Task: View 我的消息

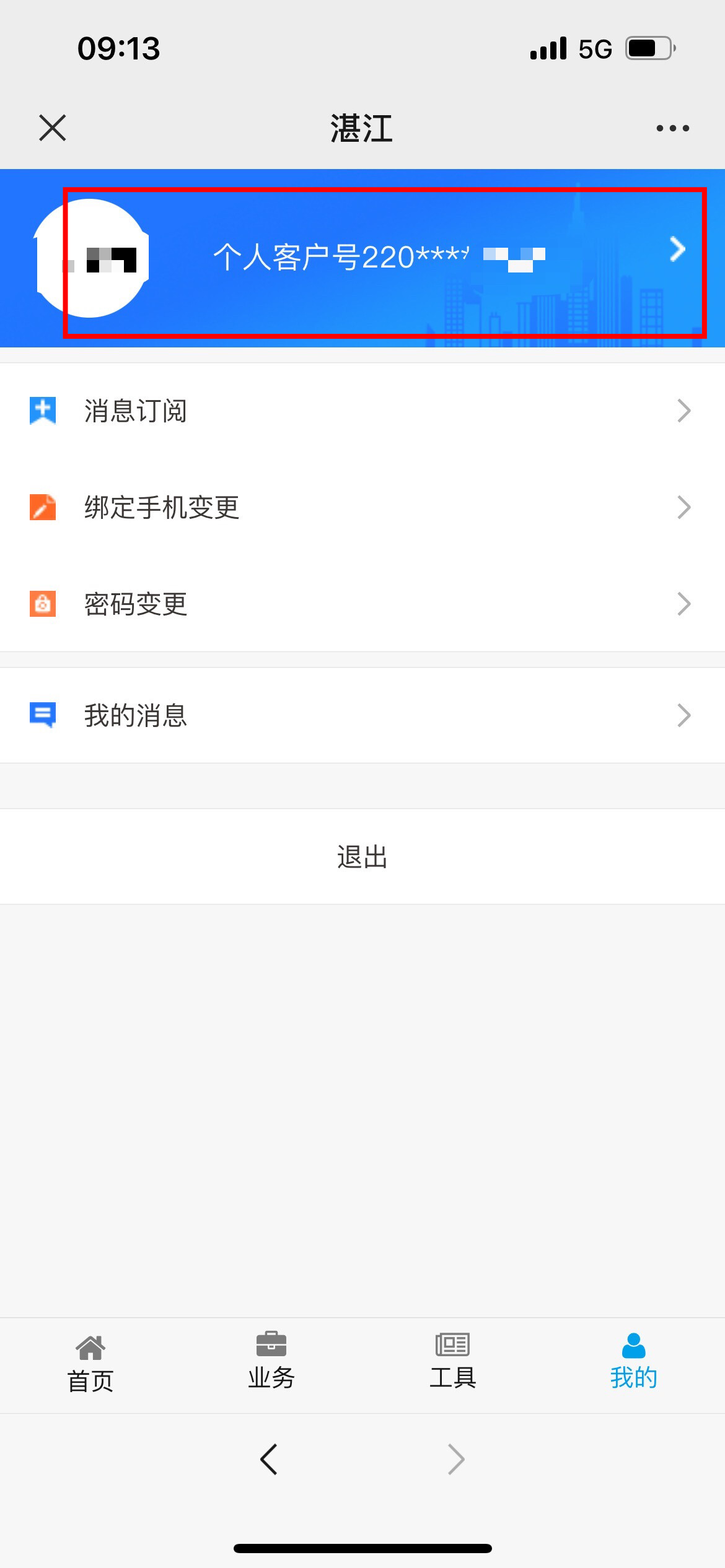Action: click(x=362, y=715)
